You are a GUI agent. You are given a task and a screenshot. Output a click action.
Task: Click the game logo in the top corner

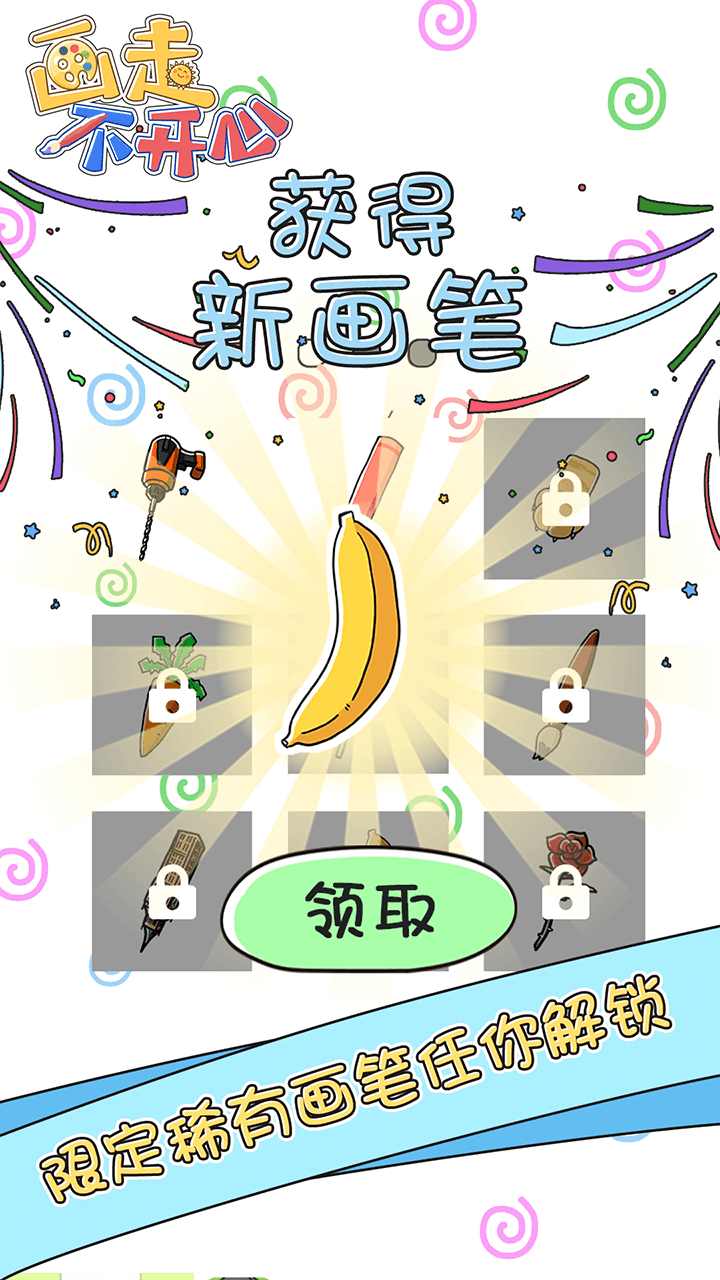[x=155, y=90]
